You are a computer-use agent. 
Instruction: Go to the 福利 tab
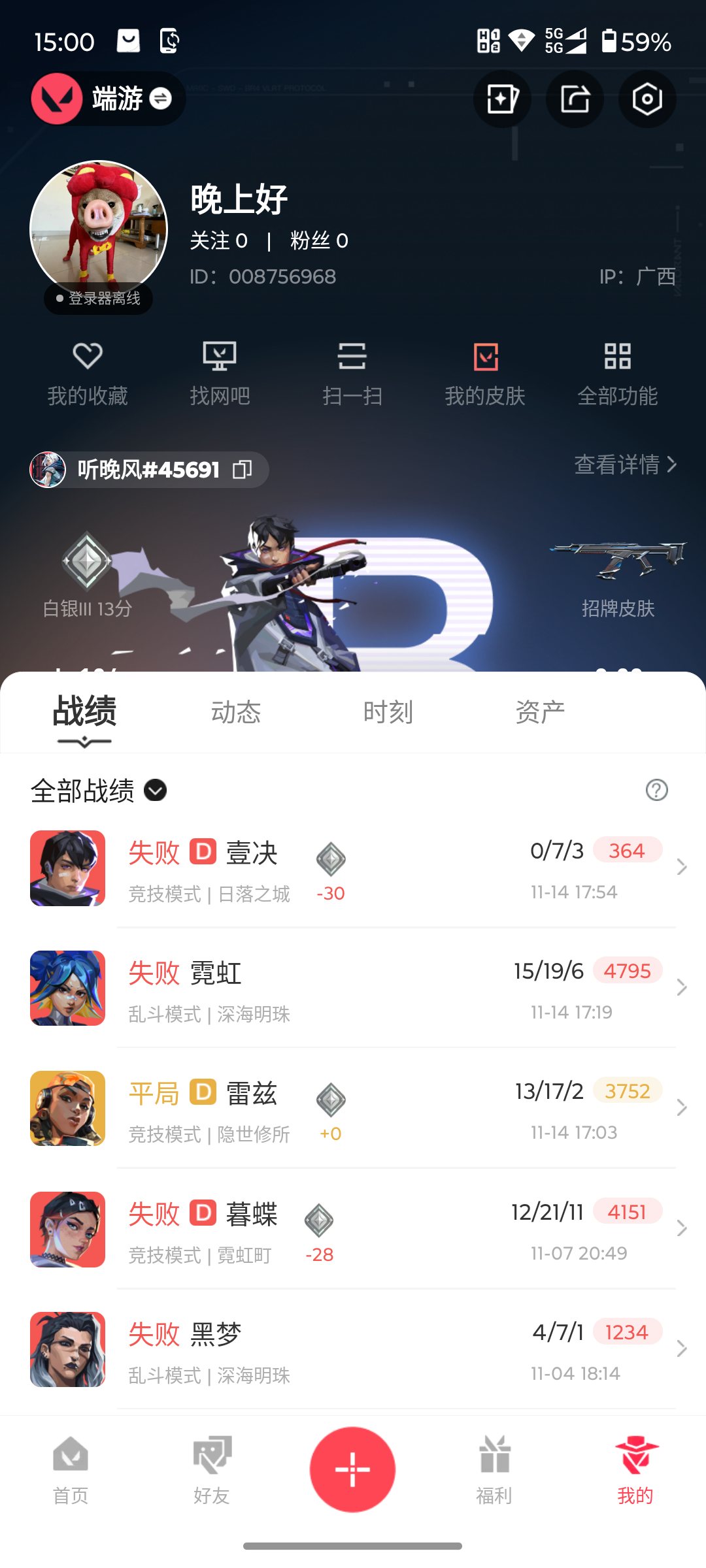coord(494,1469)
